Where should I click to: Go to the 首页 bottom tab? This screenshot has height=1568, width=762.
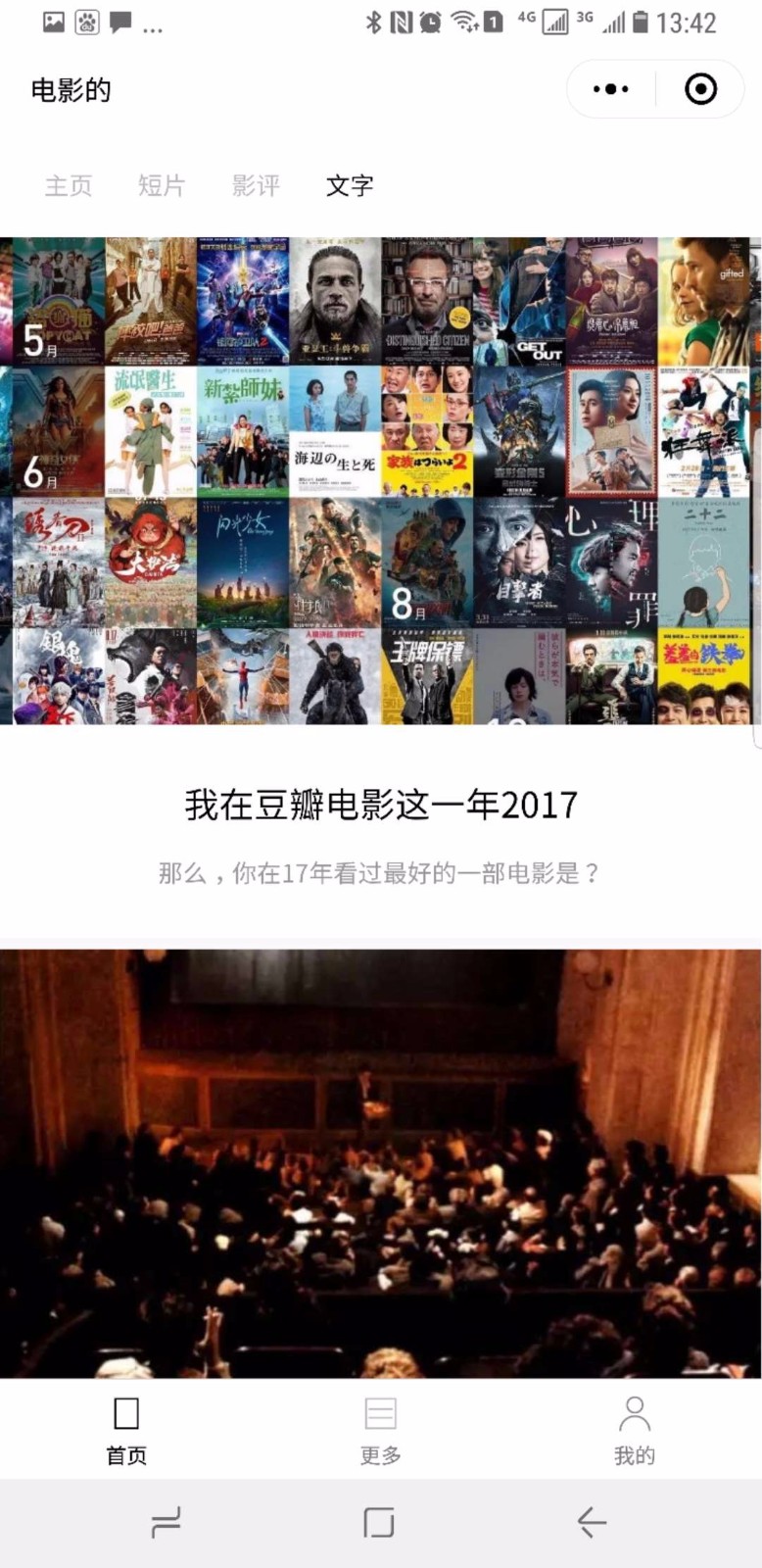click(126, 1430)
